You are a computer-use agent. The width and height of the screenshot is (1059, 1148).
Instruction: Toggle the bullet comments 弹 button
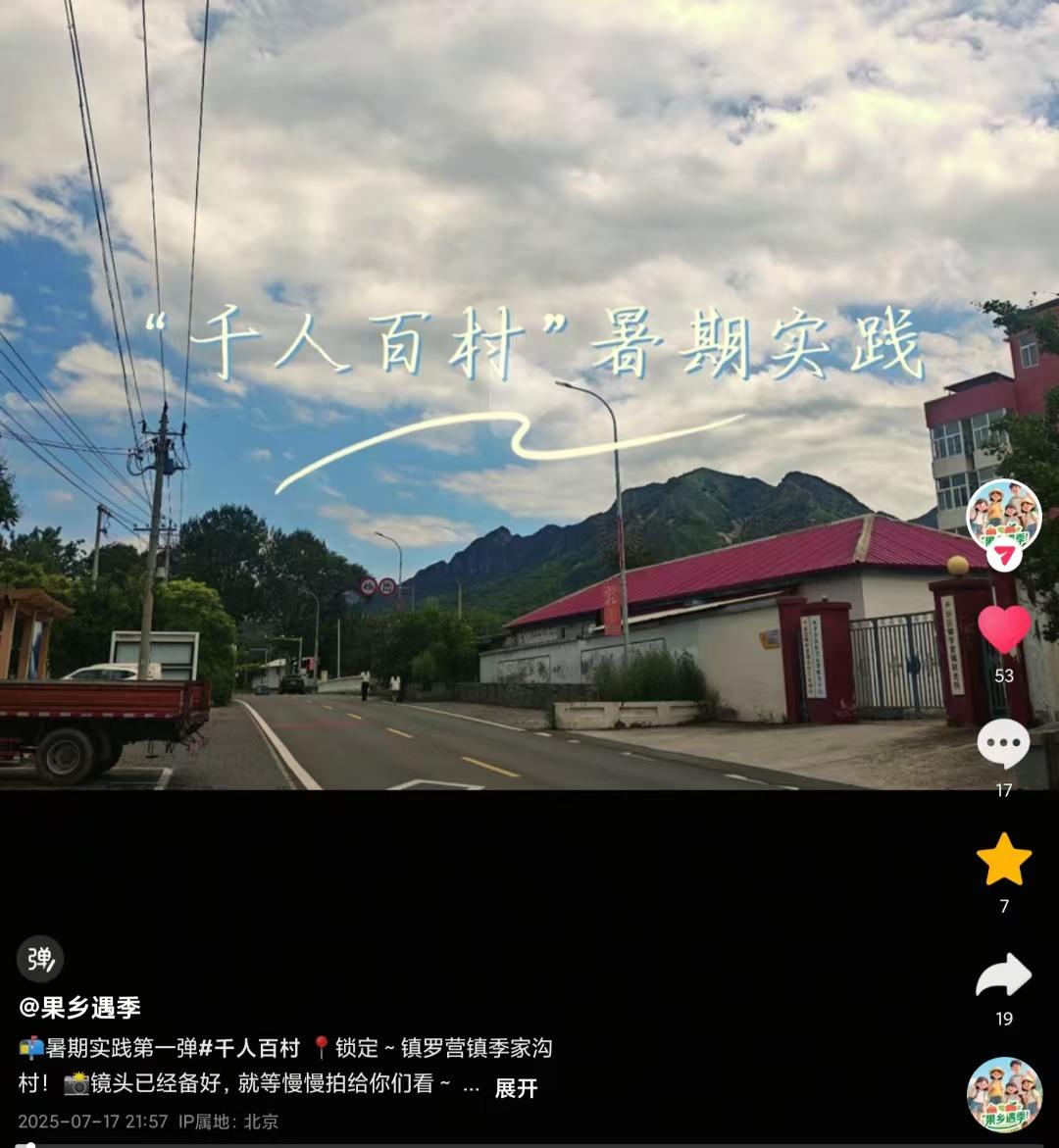click(x=40, y=959)
